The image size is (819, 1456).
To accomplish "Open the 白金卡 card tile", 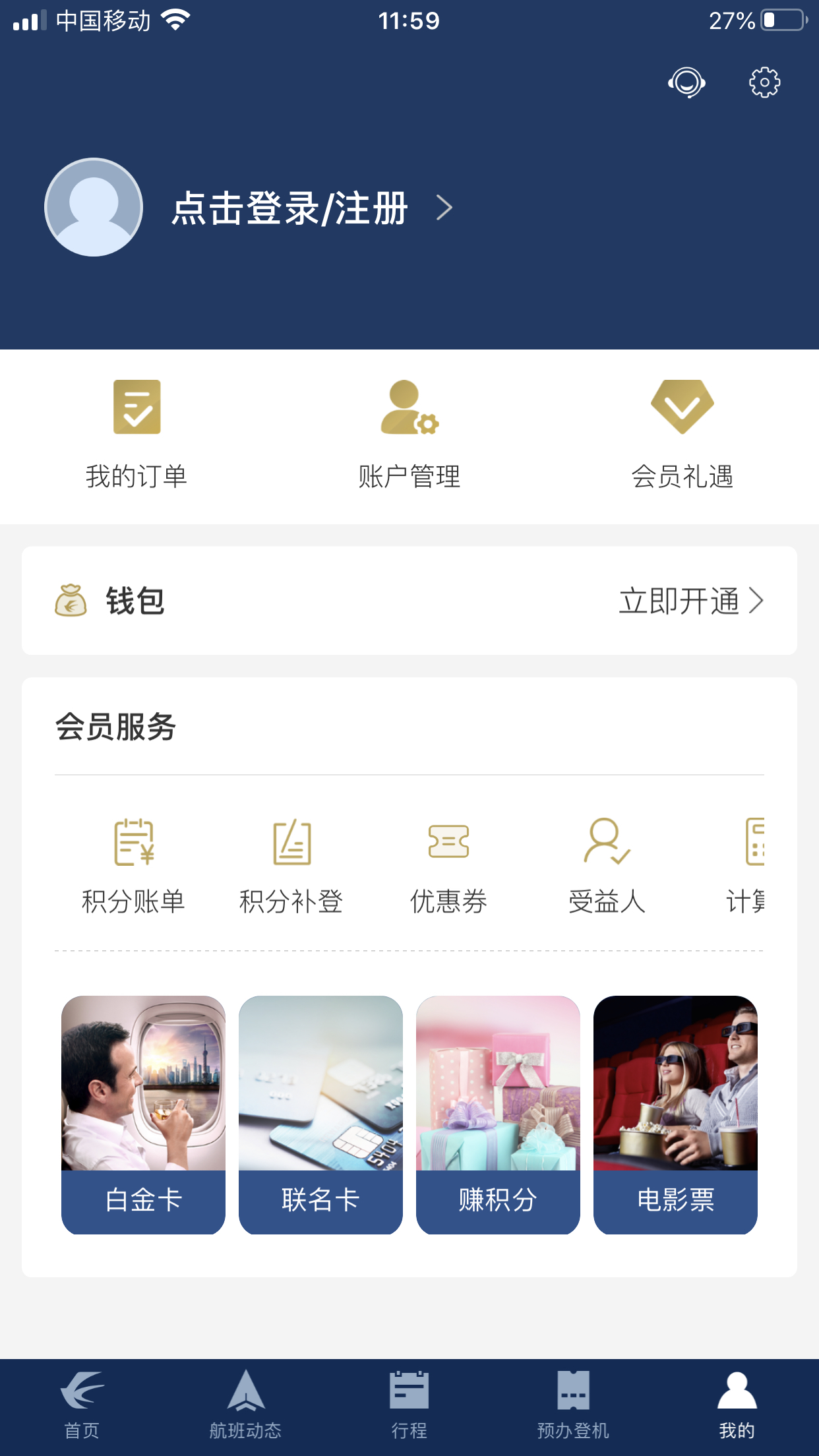I will 143,1114.
